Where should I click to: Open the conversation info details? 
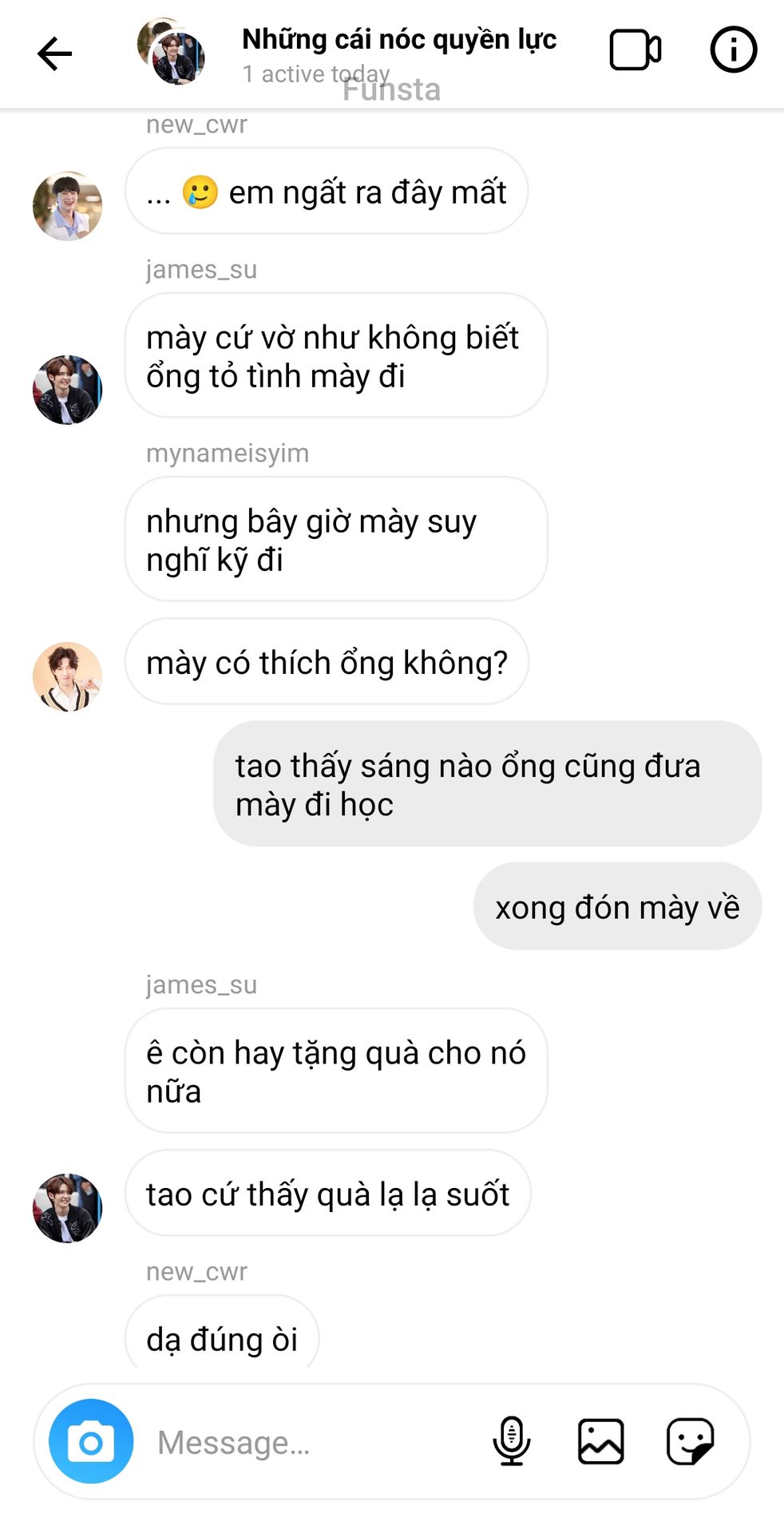coord(733,50)
